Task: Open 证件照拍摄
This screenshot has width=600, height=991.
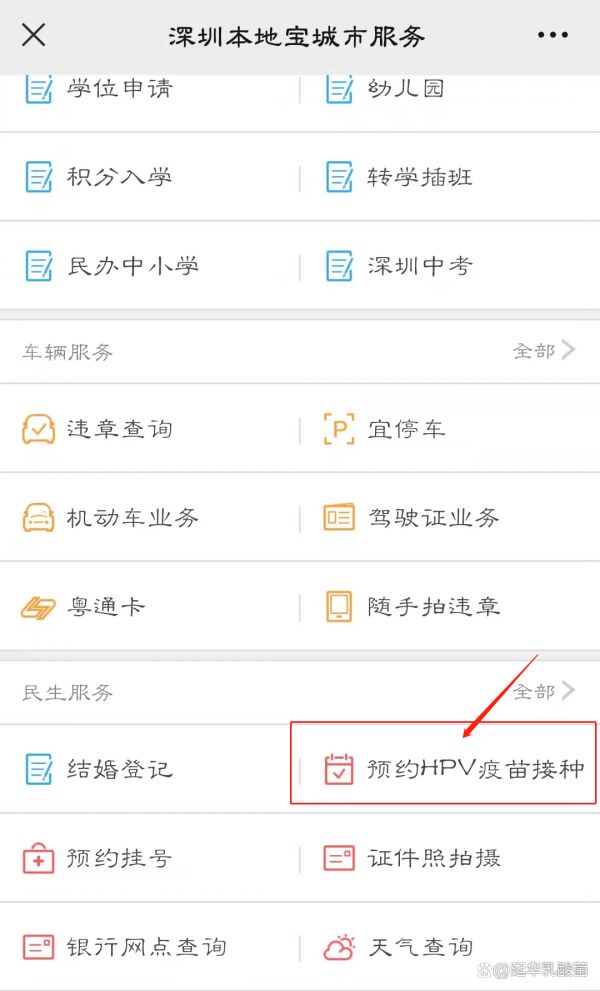Action: tap(450, 858)
